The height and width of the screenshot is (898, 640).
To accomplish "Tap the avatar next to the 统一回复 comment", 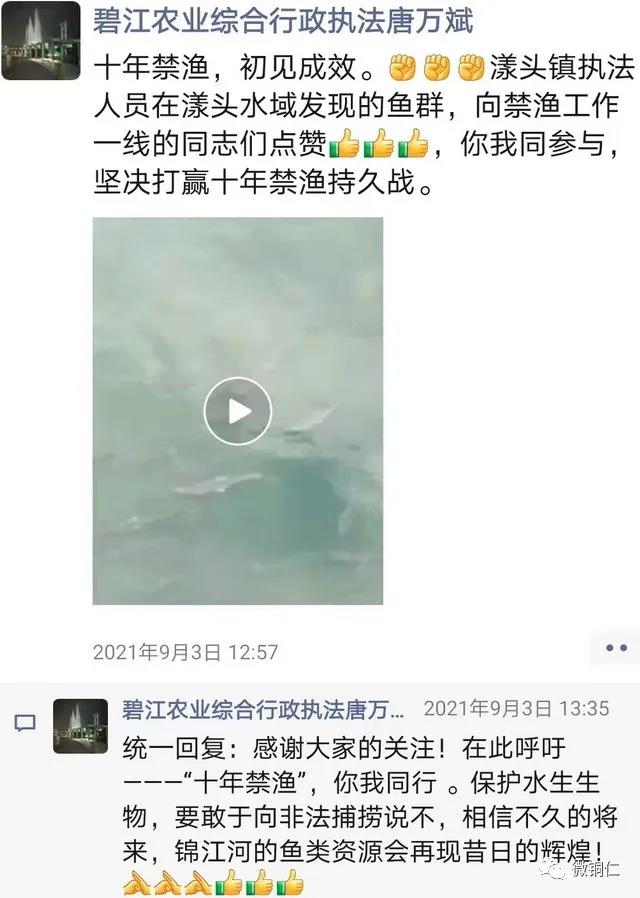I will (80, 725).
